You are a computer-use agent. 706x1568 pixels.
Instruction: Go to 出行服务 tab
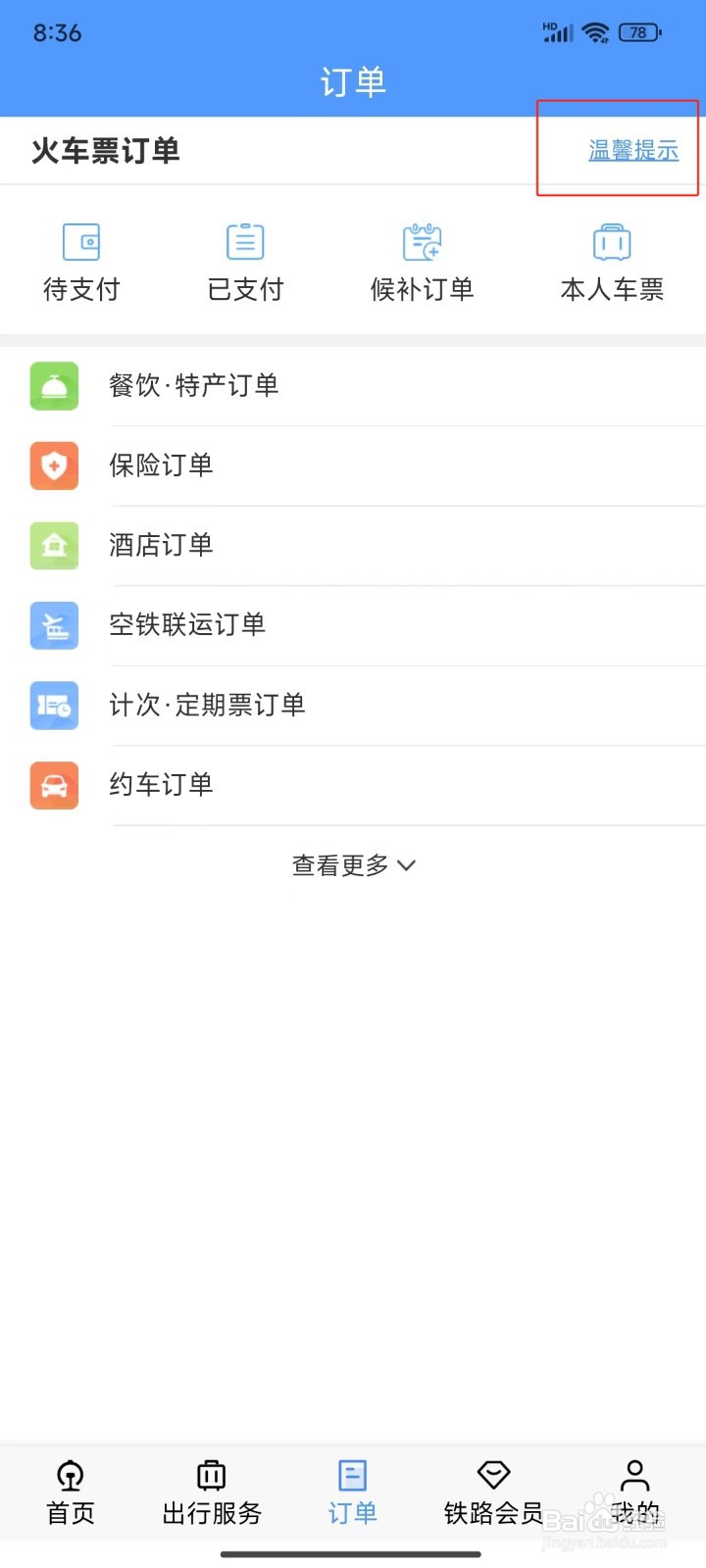pos(212,1493)
